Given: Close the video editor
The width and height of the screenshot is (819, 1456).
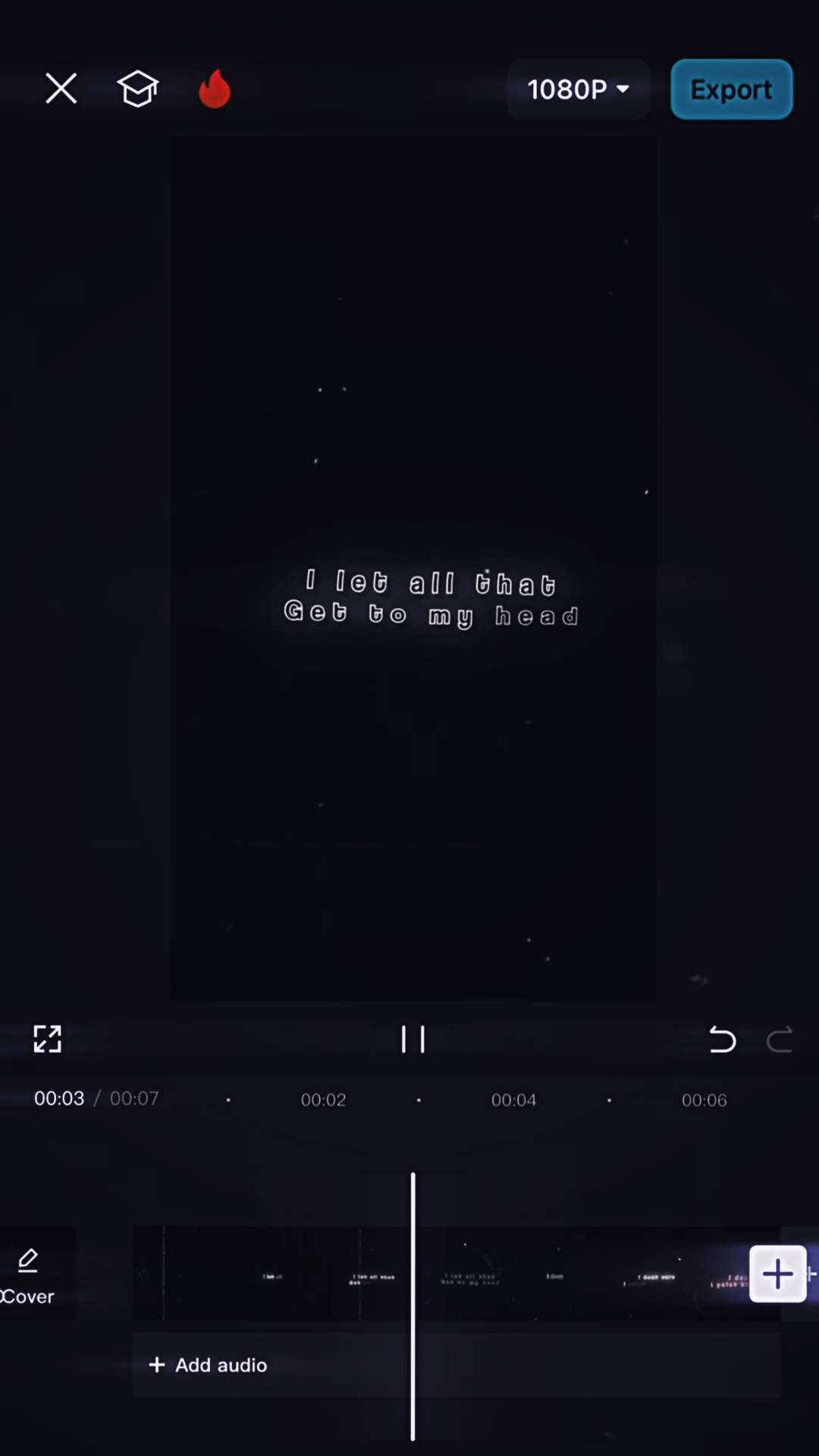Looking at the screenshot, I should click(x=61, y=89).
